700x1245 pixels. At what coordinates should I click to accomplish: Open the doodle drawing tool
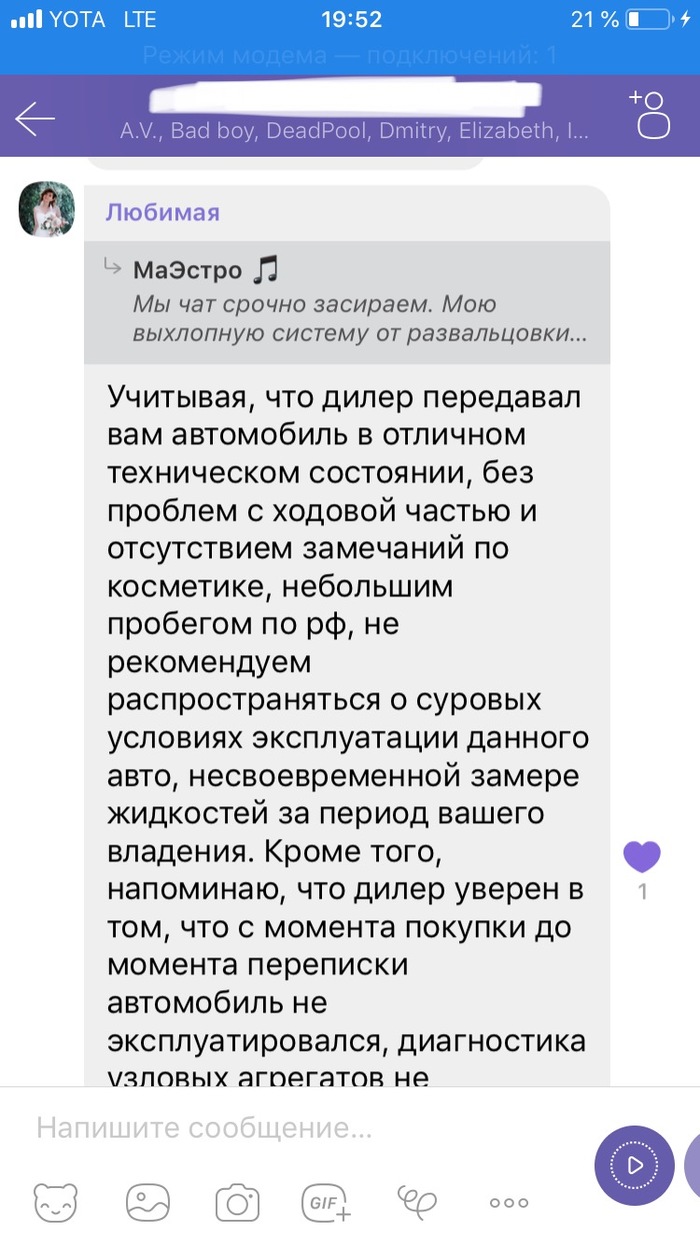pyautogui.click(x=417, y=1201)
